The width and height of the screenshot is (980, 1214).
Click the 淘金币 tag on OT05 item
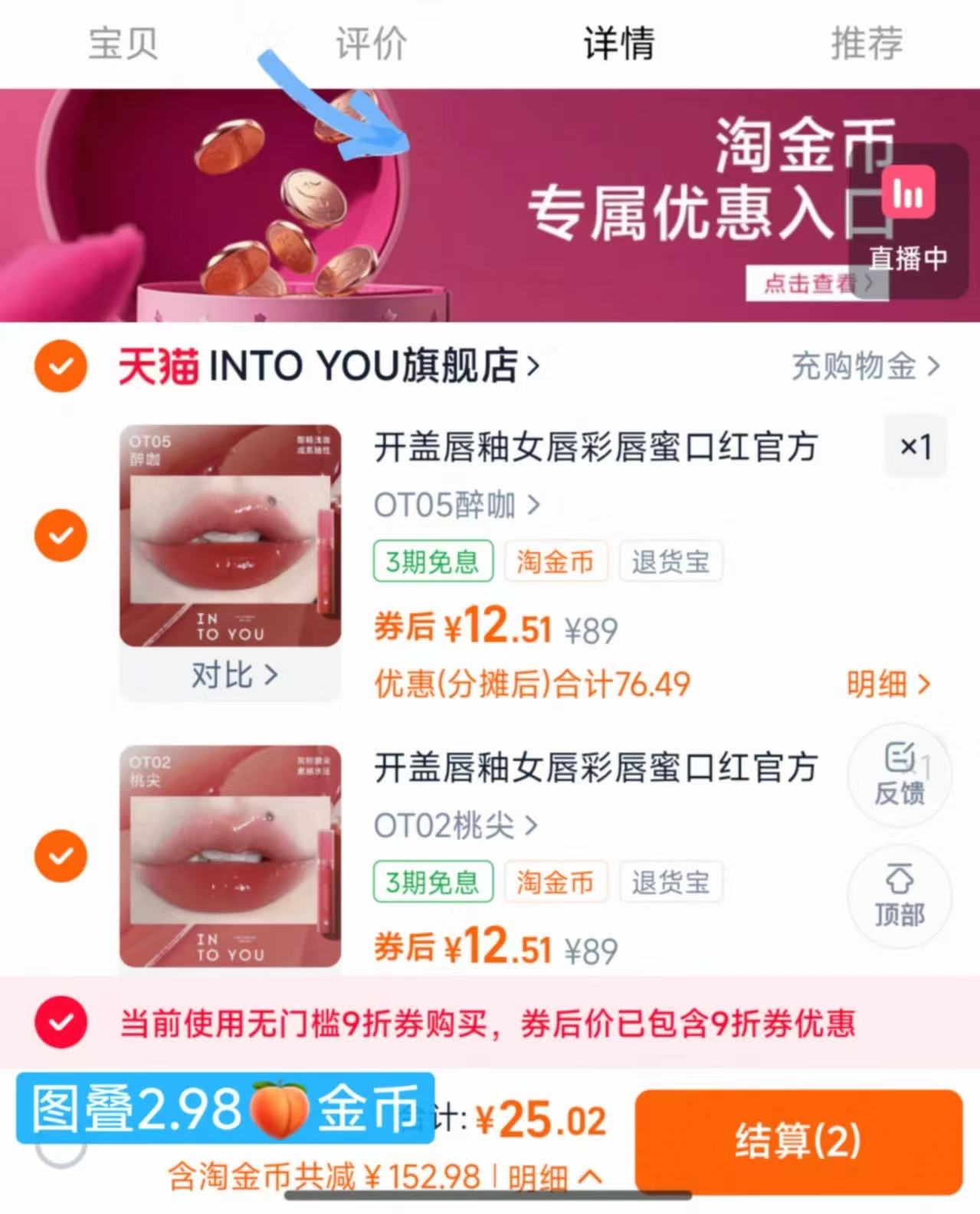(556, 561)
